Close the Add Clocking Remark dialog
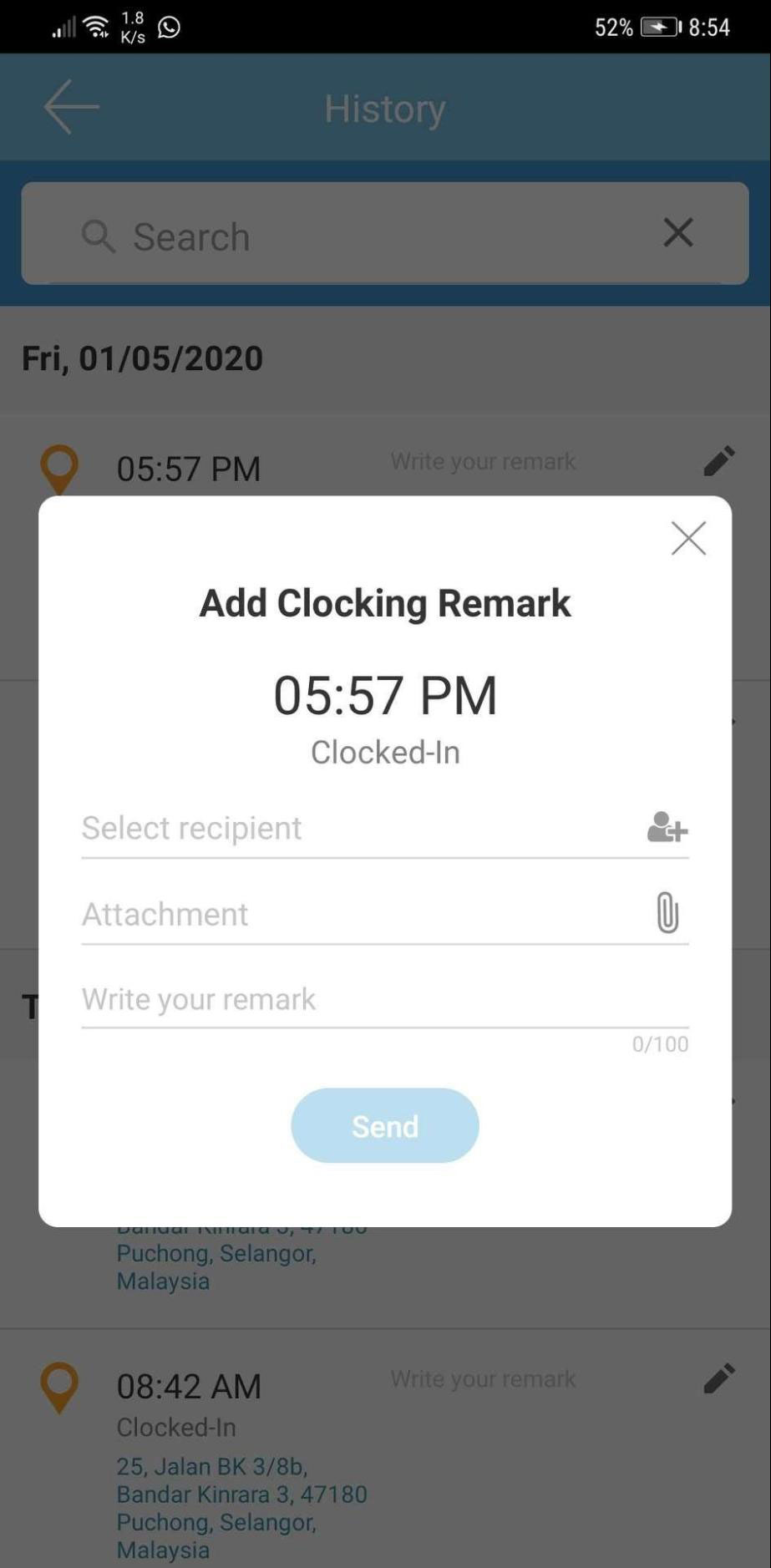 click(688, 538)
